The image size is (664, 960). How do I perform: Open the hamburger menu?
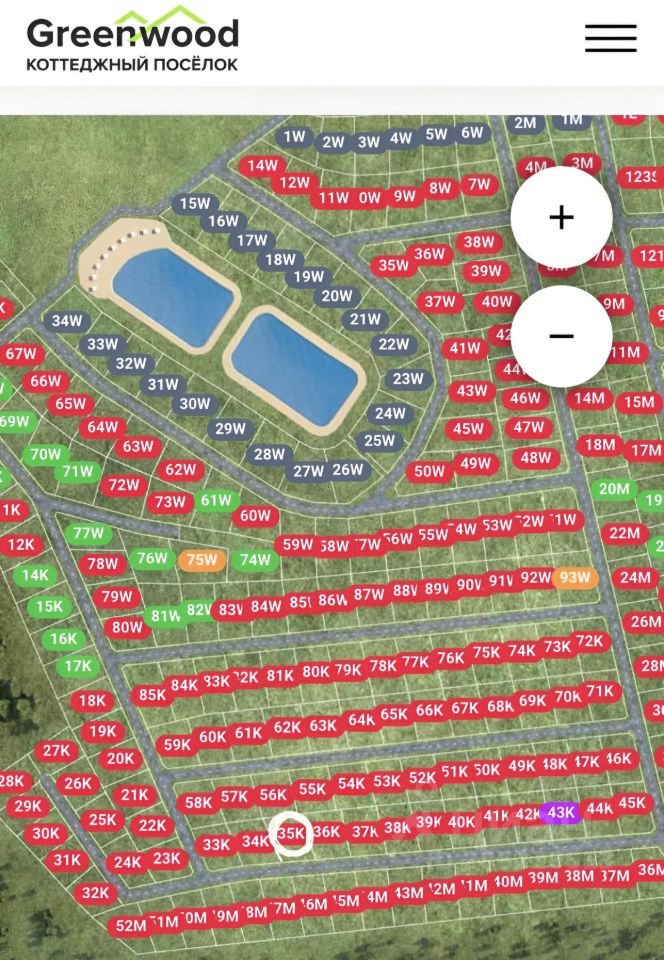(x=610, y=38)
